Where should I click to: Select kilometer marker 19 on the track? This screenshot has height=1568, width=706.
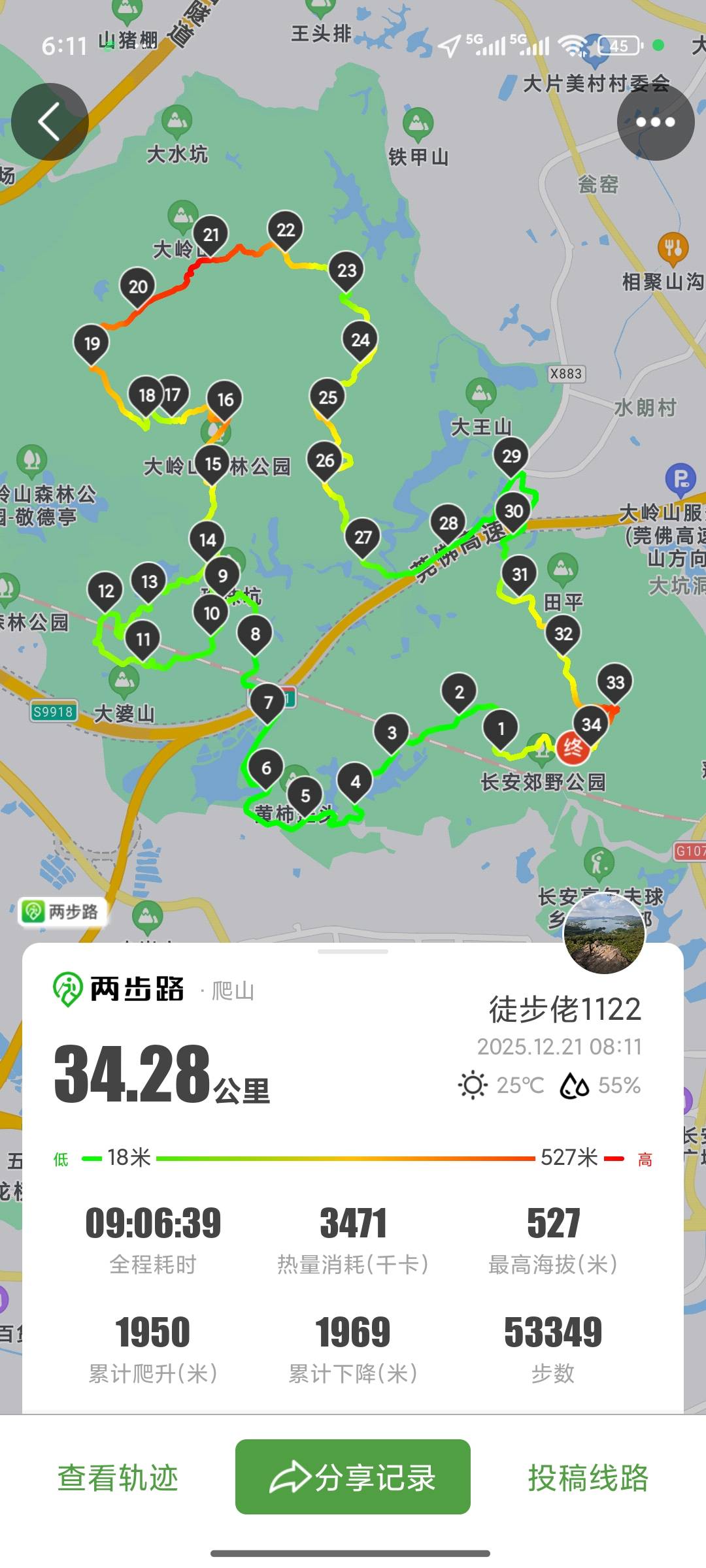[x=92, y=343]
